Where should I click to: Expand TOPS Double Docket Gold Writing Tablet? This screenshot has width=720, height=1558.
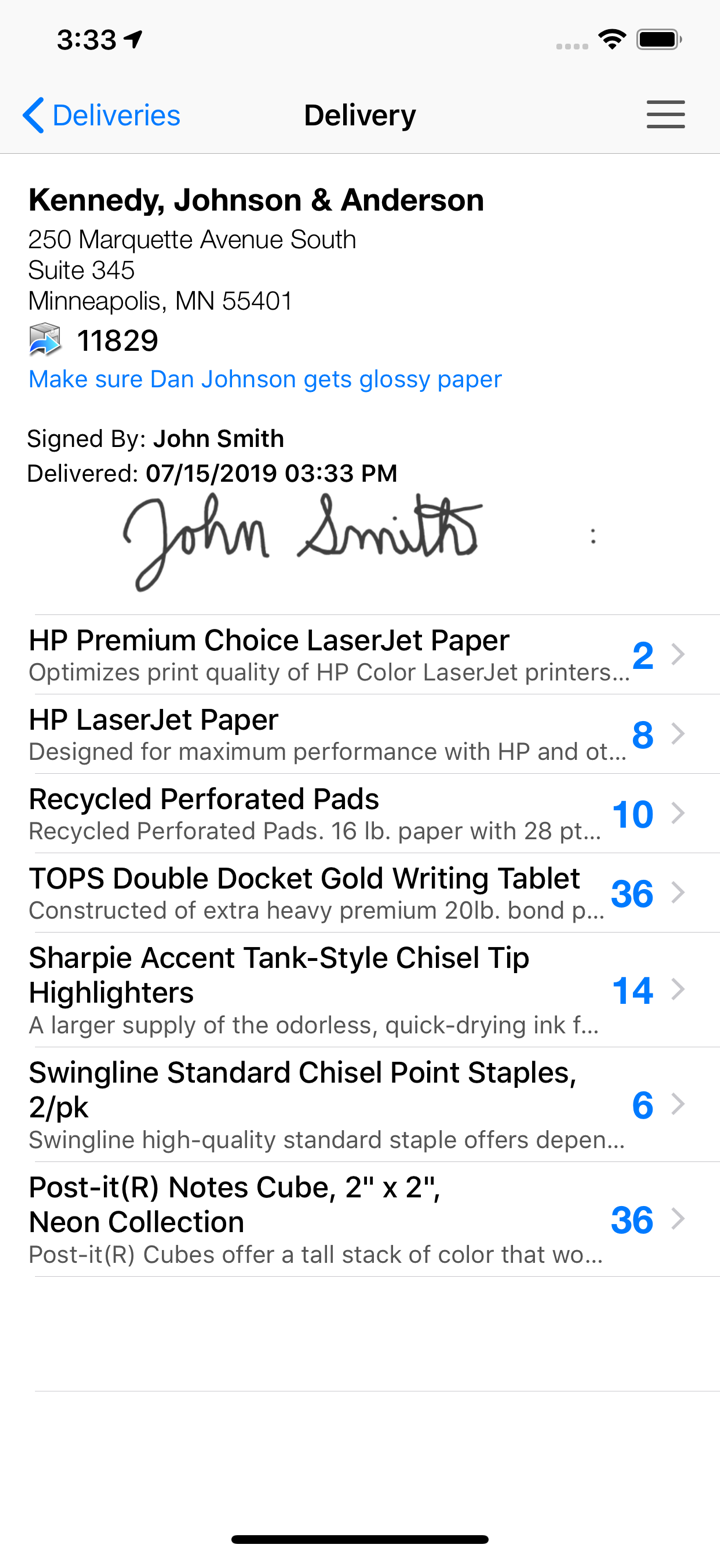[678, 893]
